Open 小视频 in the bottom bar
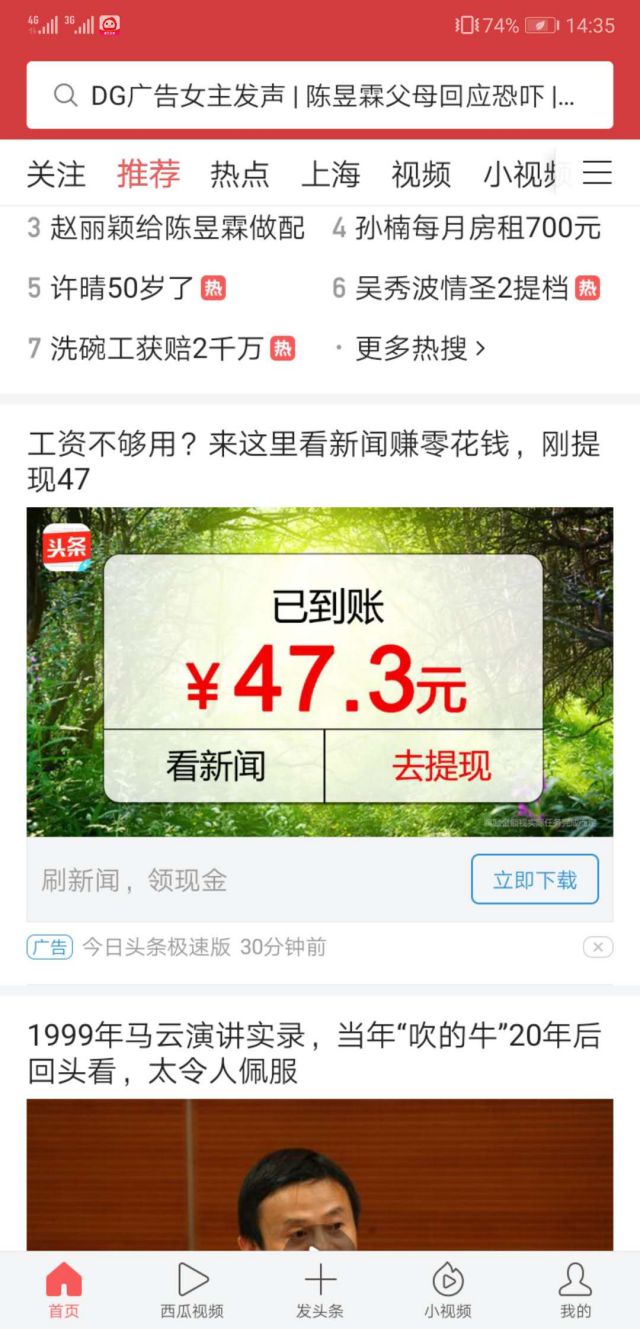 pyautogui.click(x=447, y=1290)
